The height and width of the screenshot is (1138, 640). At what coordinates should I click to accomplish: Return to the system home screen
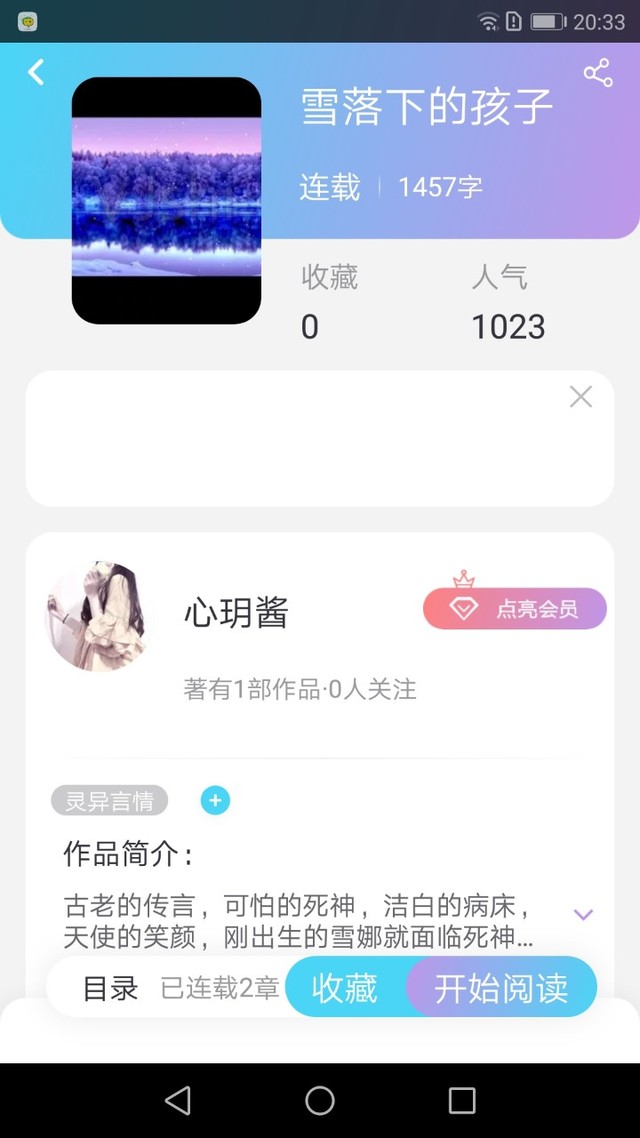pos(320,1100)
